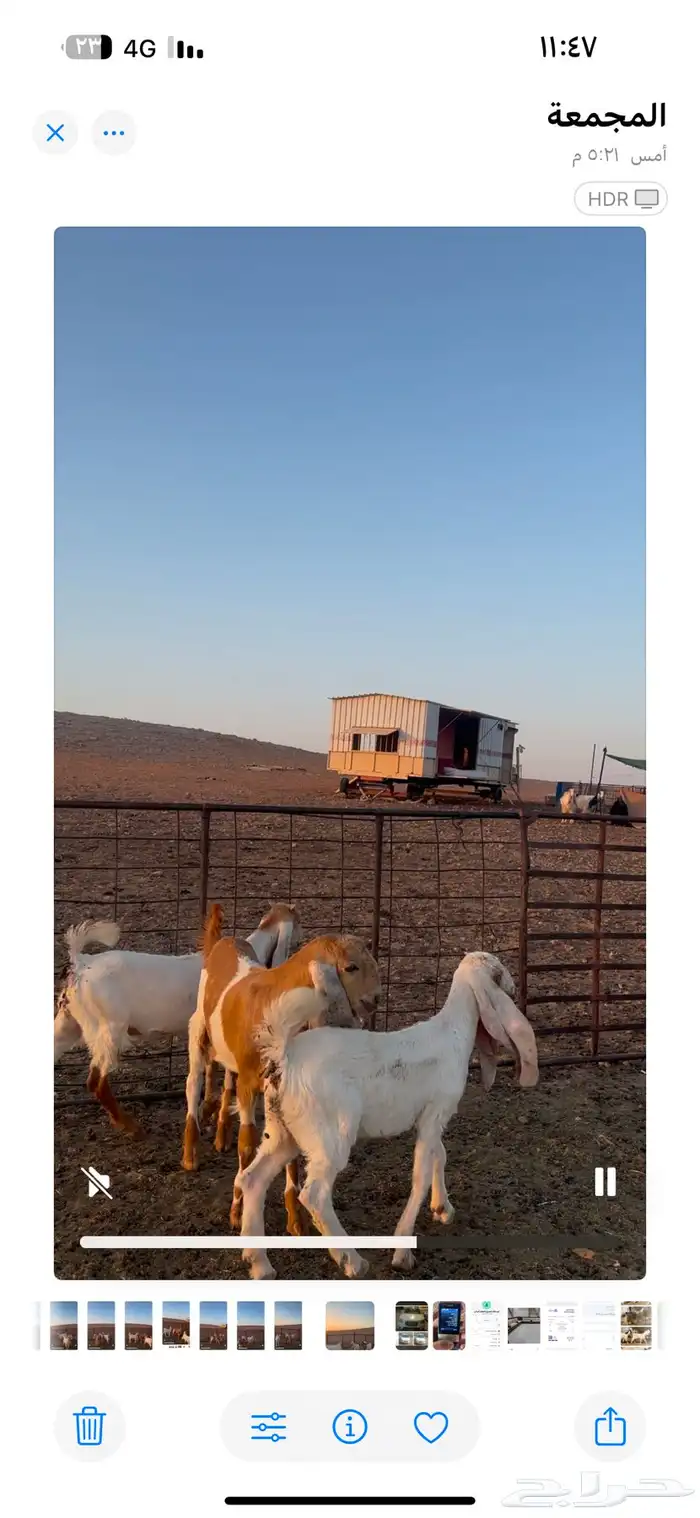This screenshot has height=1518, width=700.
Task: Delete this video with trash icon
Action: click(90, 1426)
